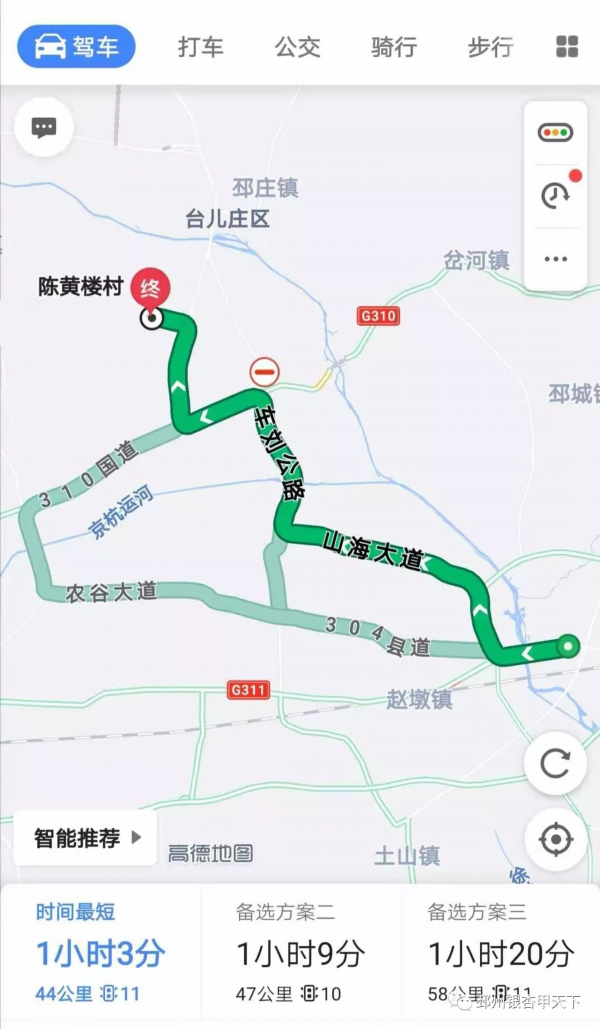Switch to the 公交 transit tab
The width and height of the screenshot is (600, 1029).
(297, 47)
